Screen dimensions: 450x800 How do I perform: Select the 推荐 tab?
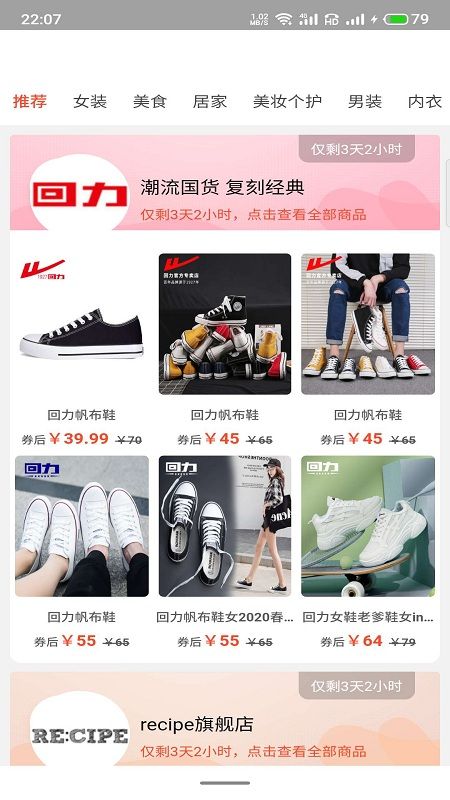(x=30, y=102)
